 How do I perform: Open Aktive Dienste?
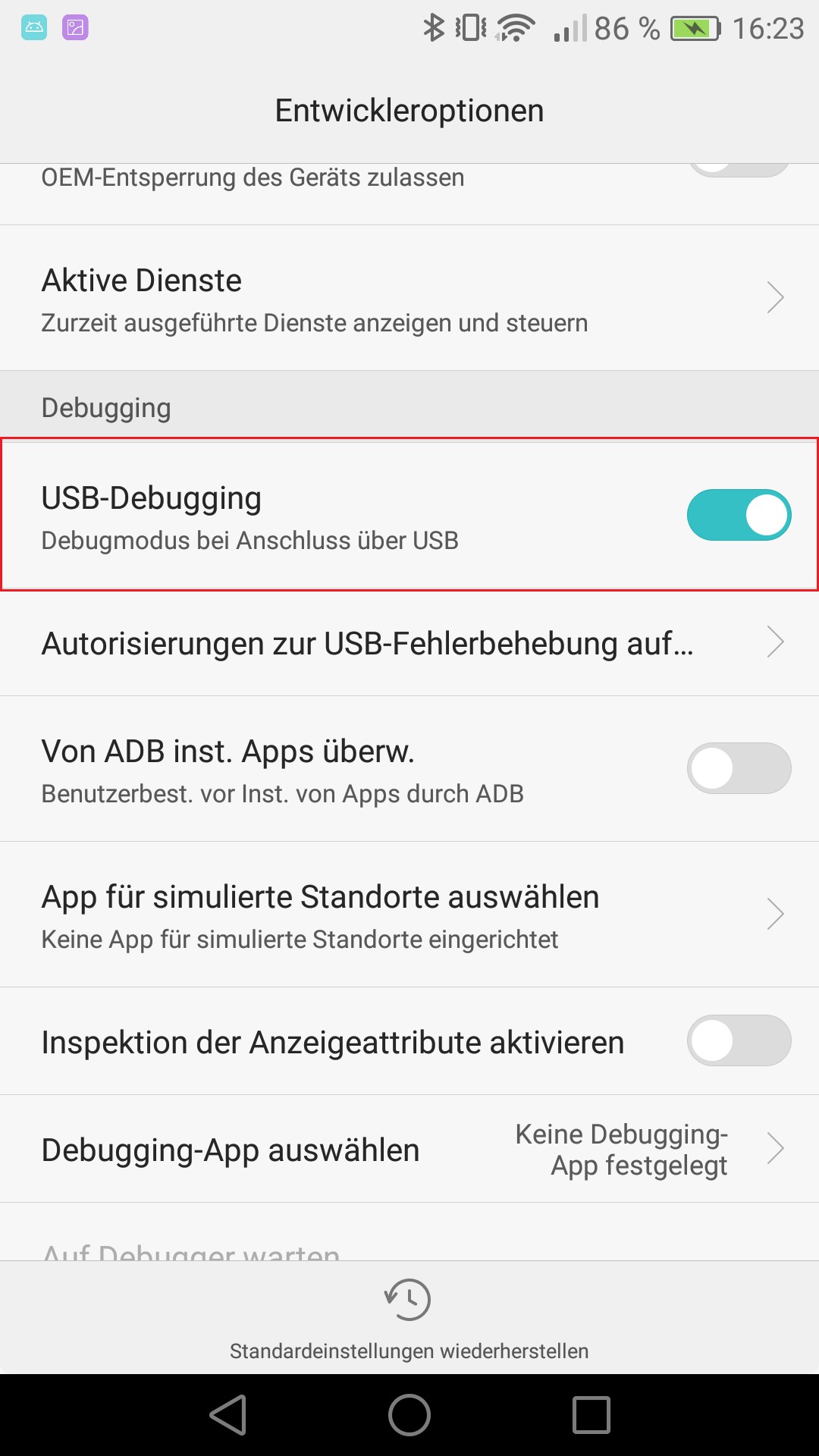(x=409, y=298)
